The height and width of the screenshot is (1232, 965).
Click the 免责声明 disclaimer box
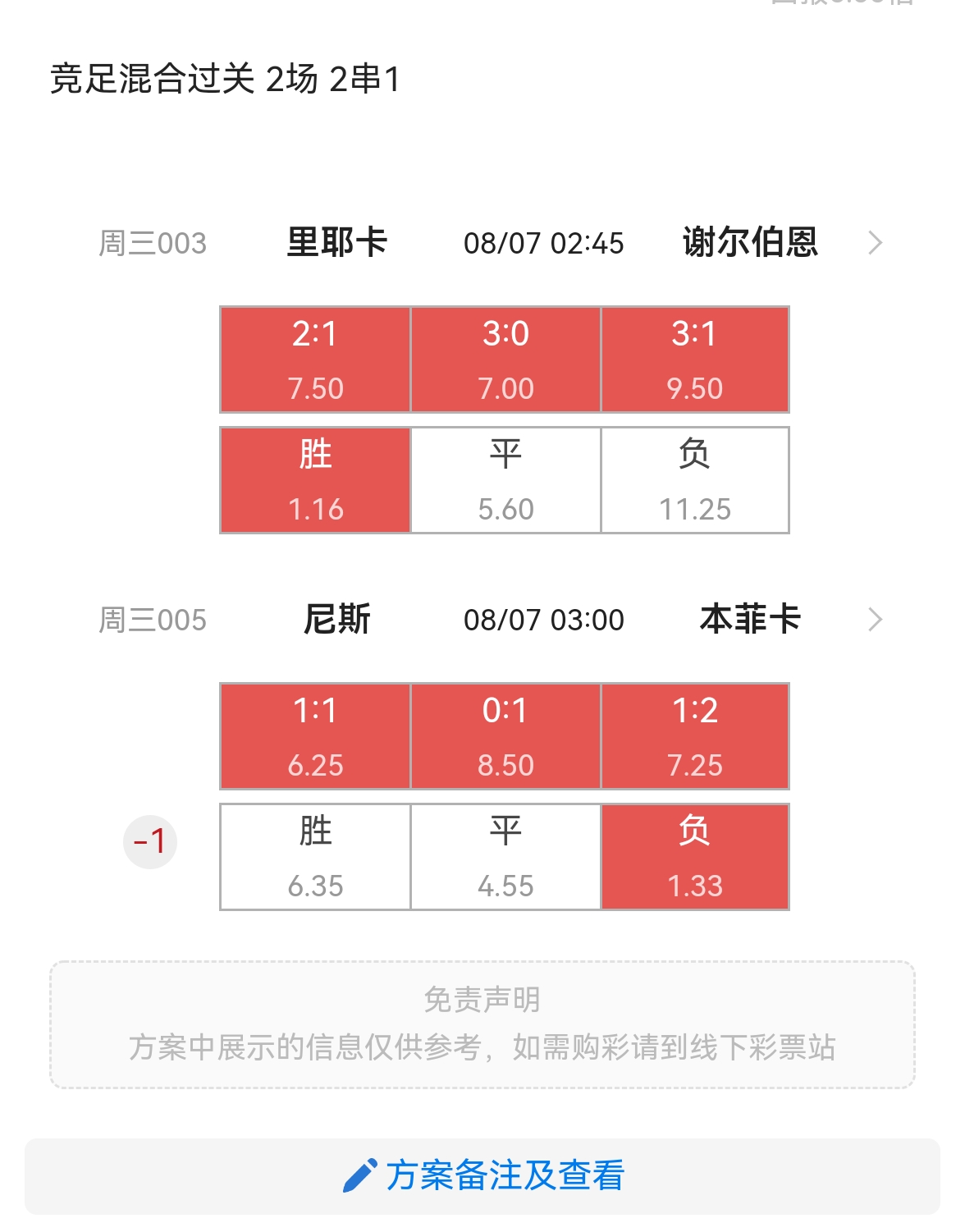point(483,1022)
